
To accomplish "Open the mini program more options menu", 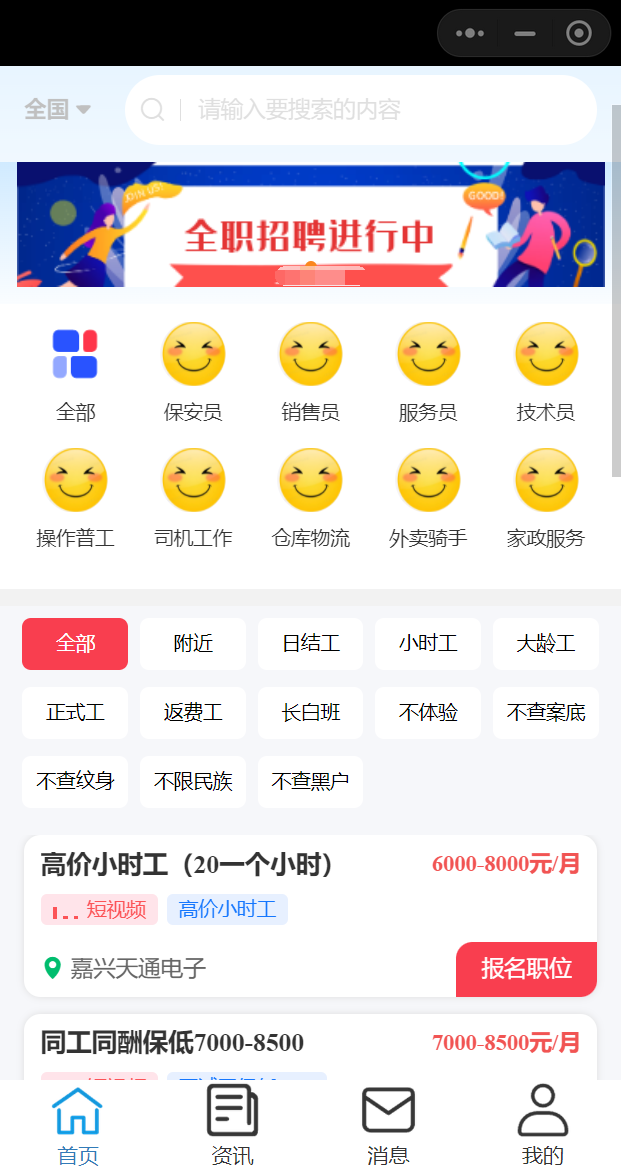I will [470, 33].
